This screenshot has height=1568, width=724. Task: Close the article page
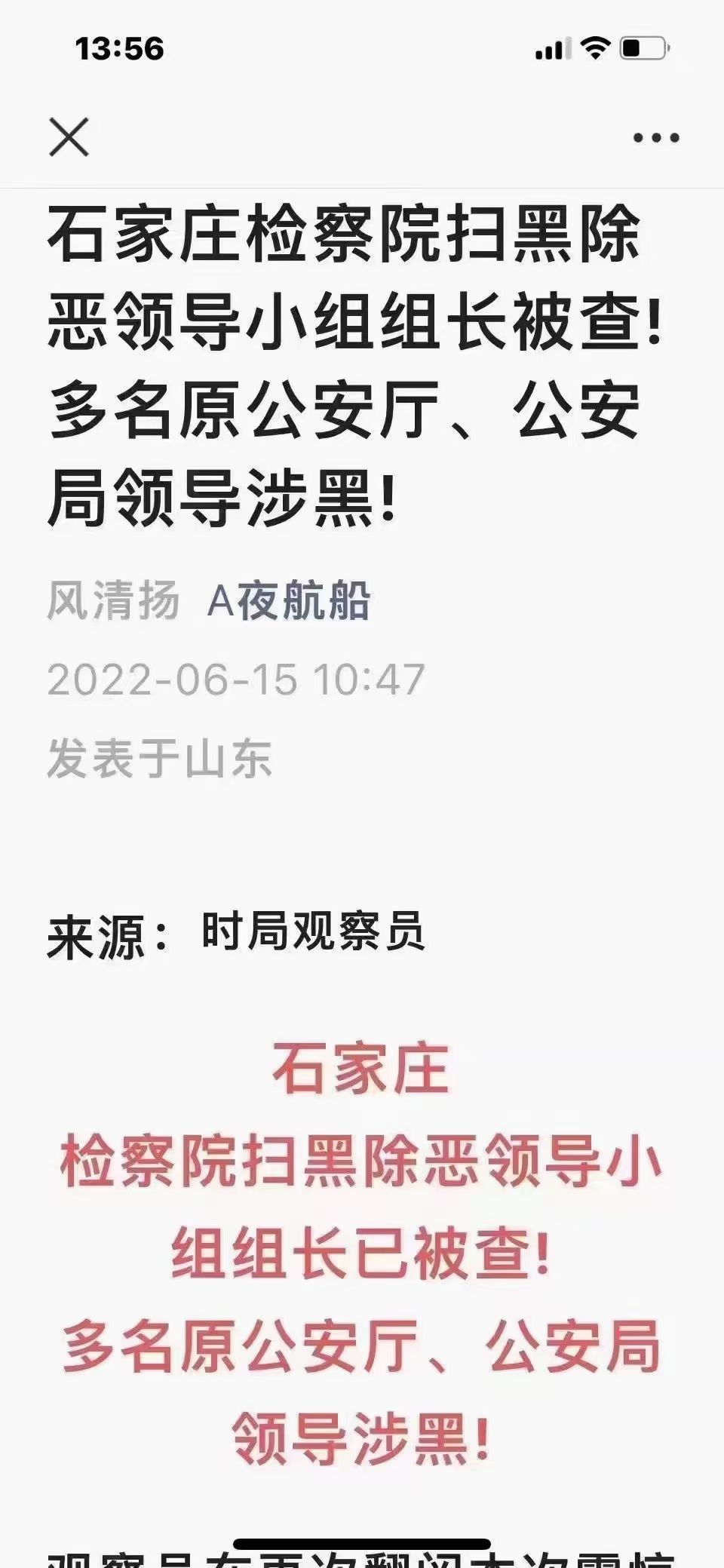point(69,137)
